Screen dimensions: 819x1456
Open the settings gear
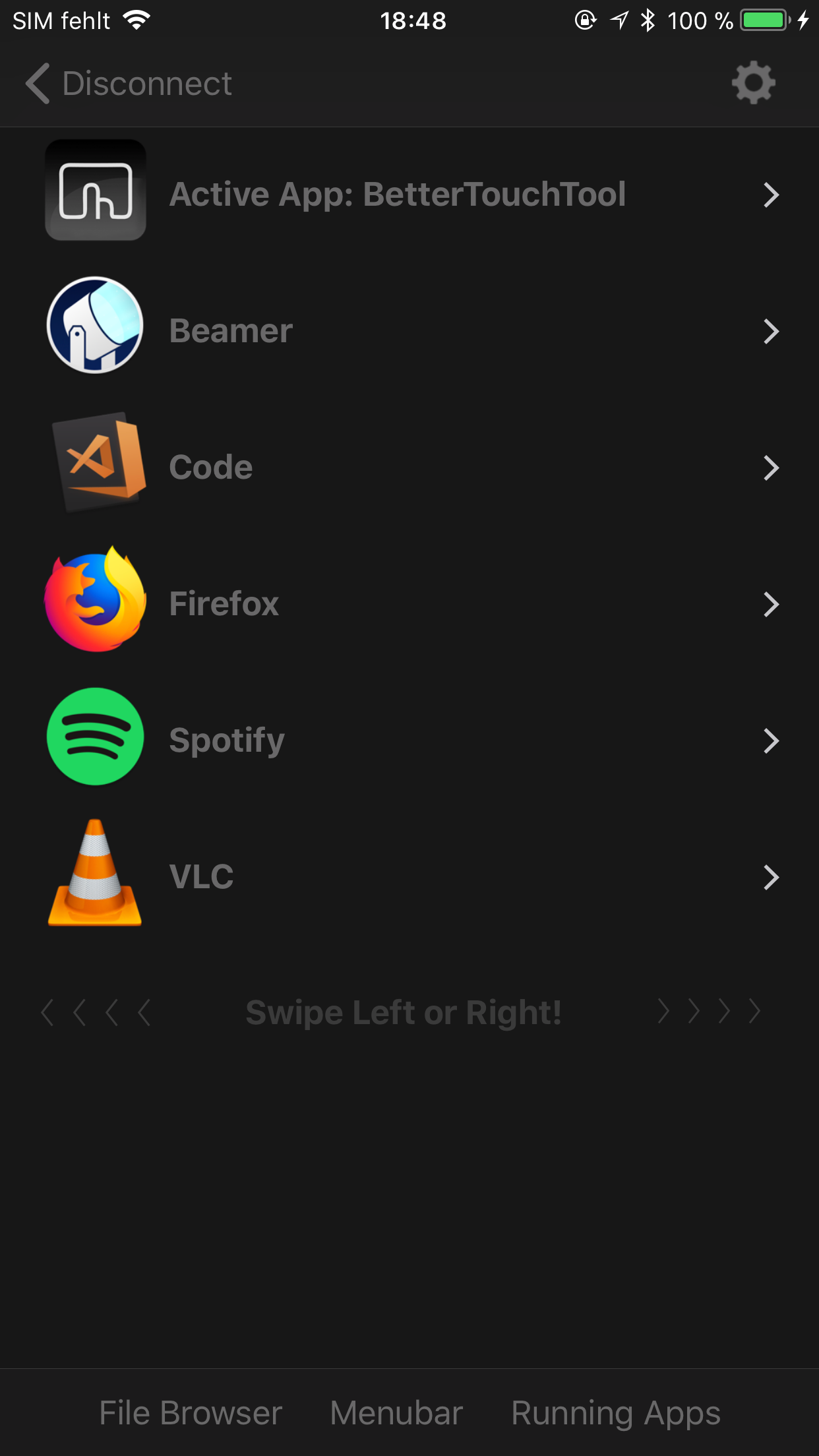(753, 83)
